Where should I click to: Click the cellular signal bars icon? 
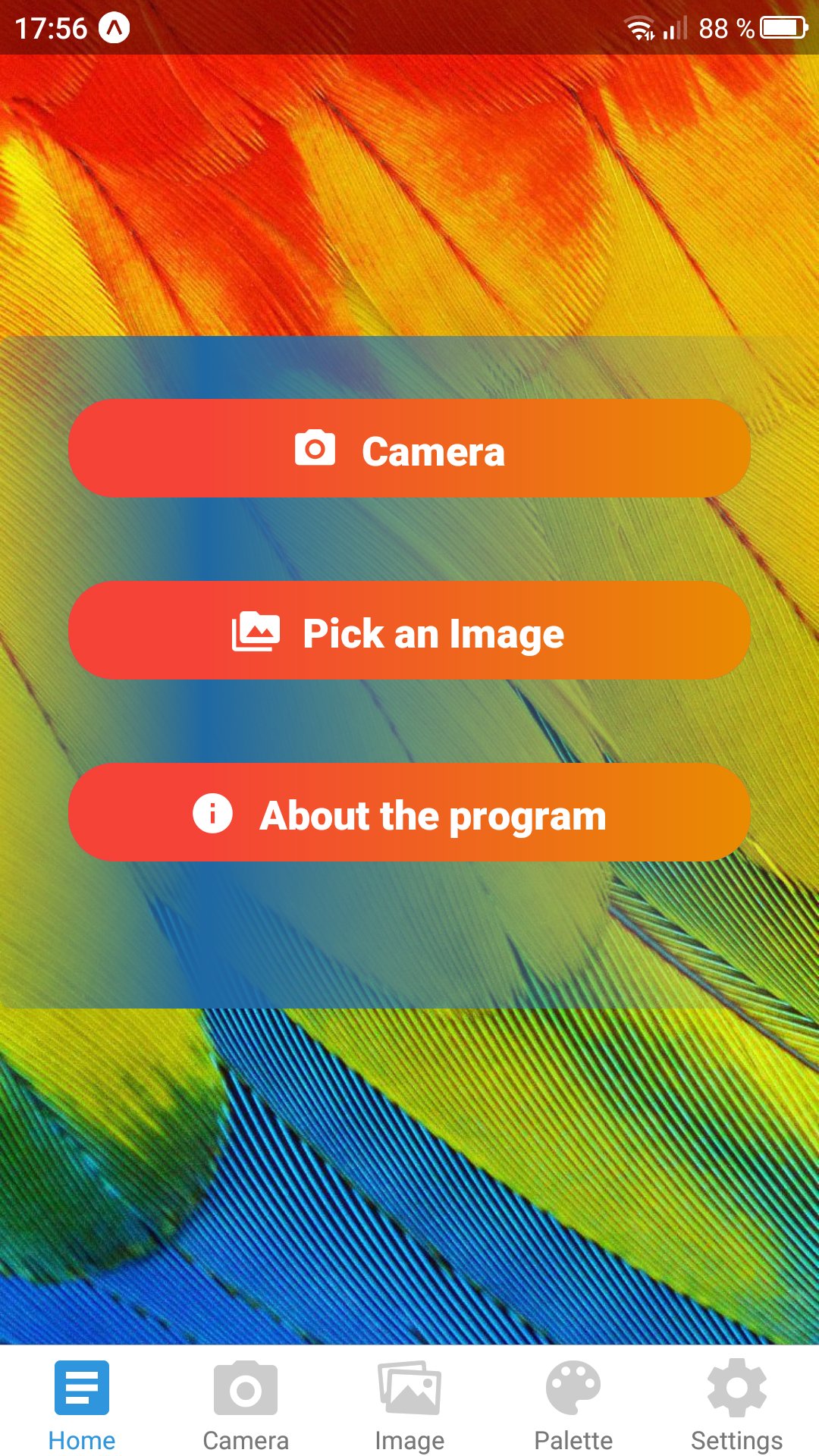[674, 27]
